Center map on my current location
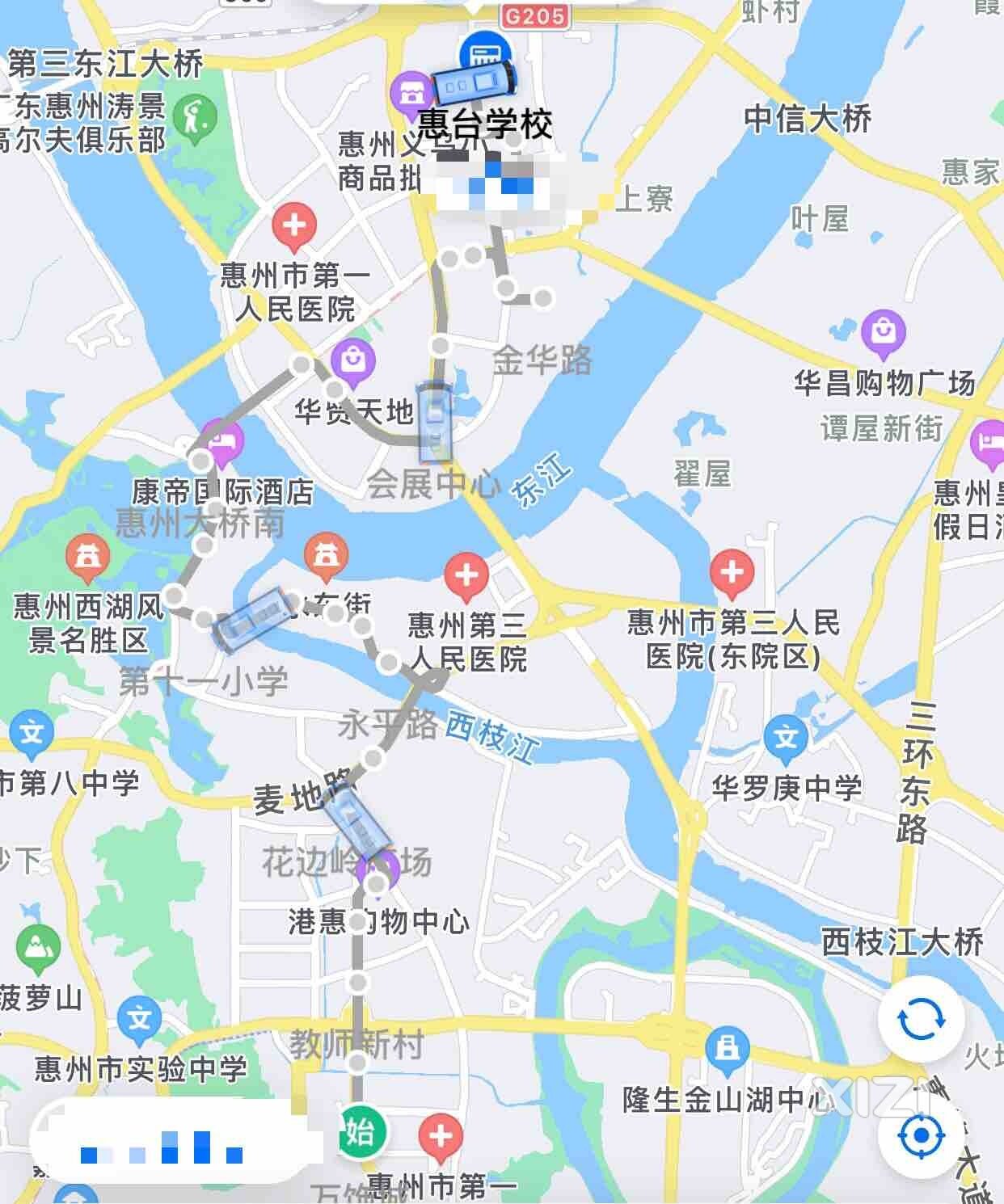1004x1204 pixels. click(x=921, y=1136)
